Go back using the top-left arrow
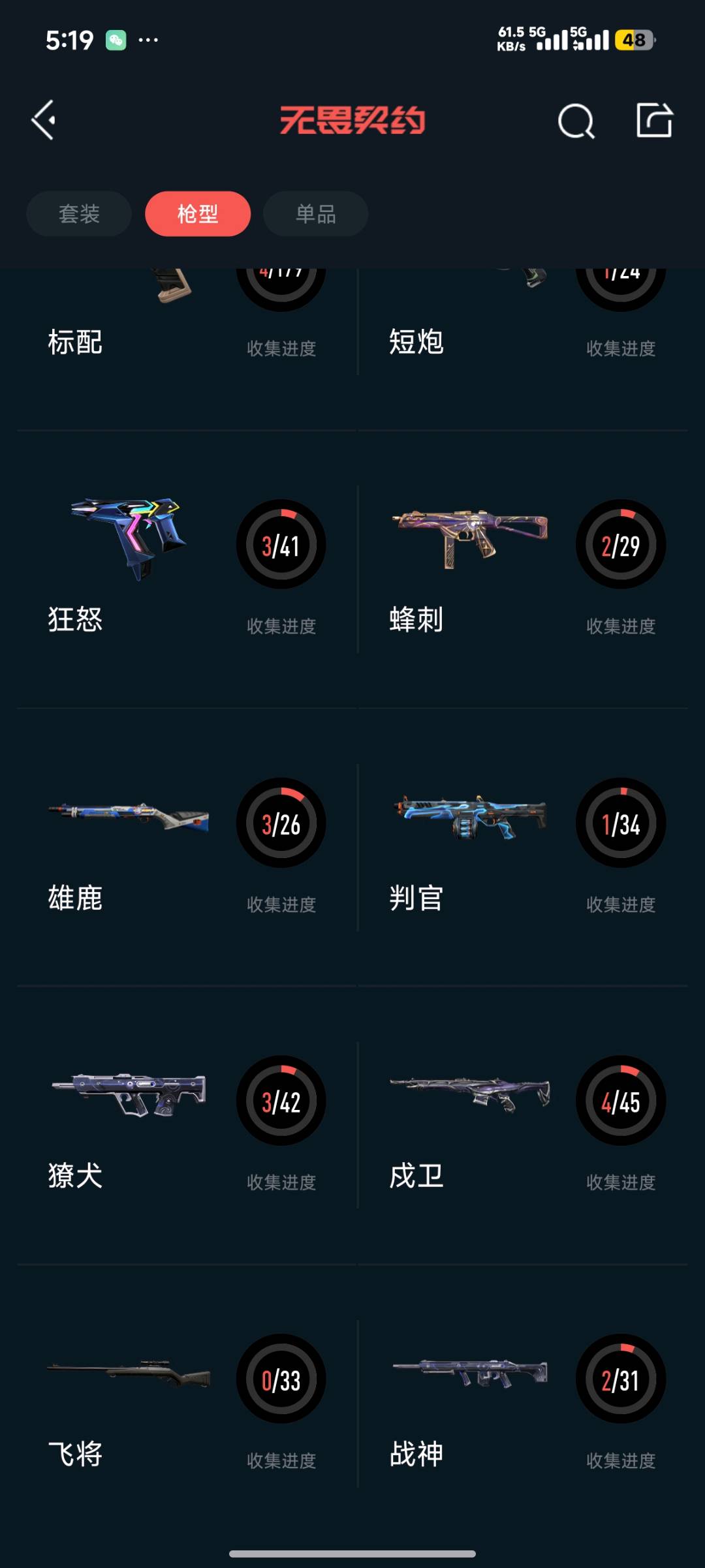Image resolution: width=705 pixels, height=1568 pixels. coord(44,121)
